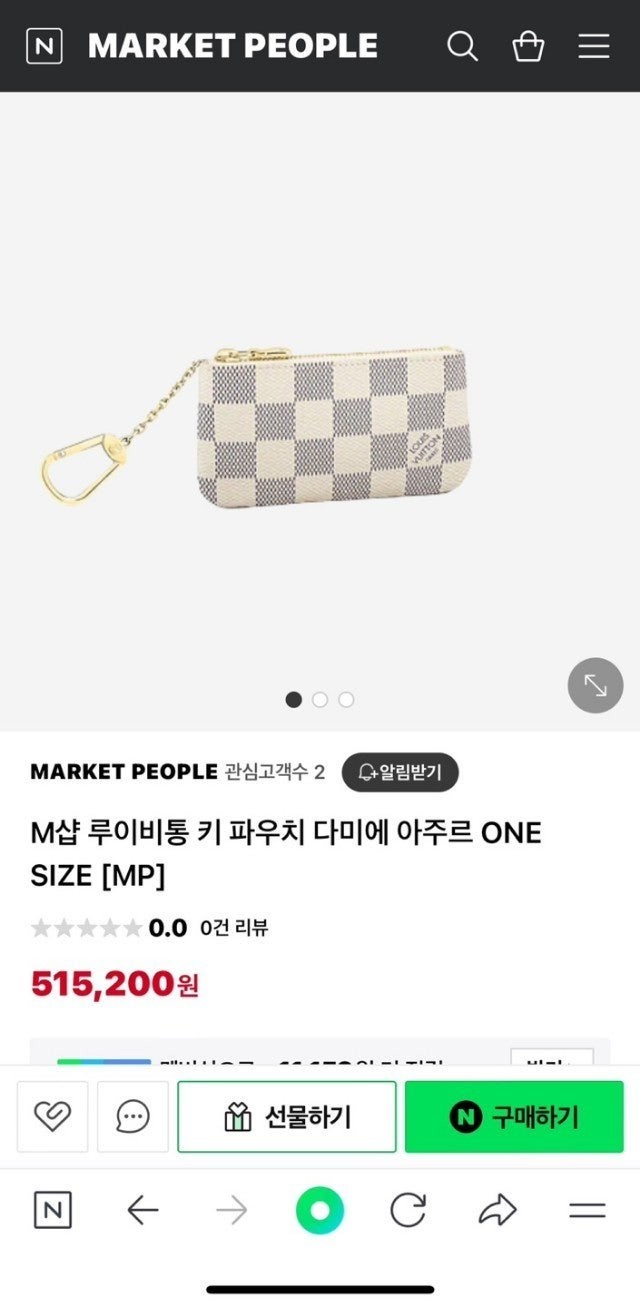Open the shopping cart

point(528,46)
